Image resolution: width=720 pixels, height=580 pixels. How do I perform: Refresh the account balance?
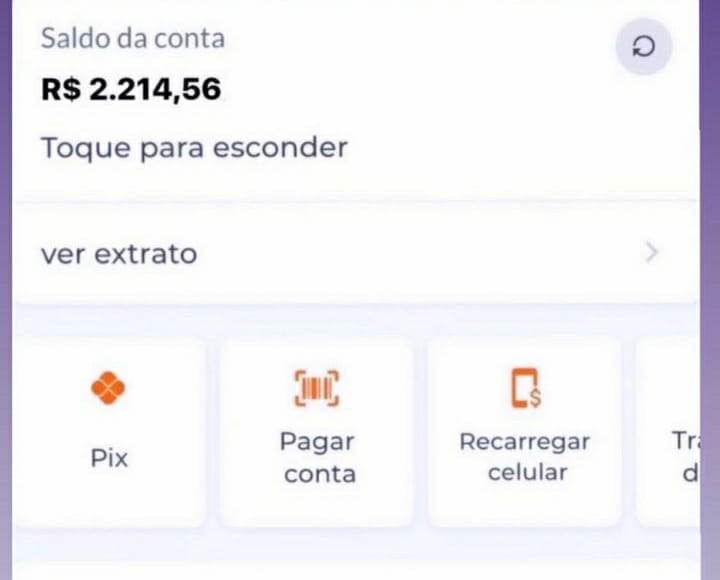(643, 48)
